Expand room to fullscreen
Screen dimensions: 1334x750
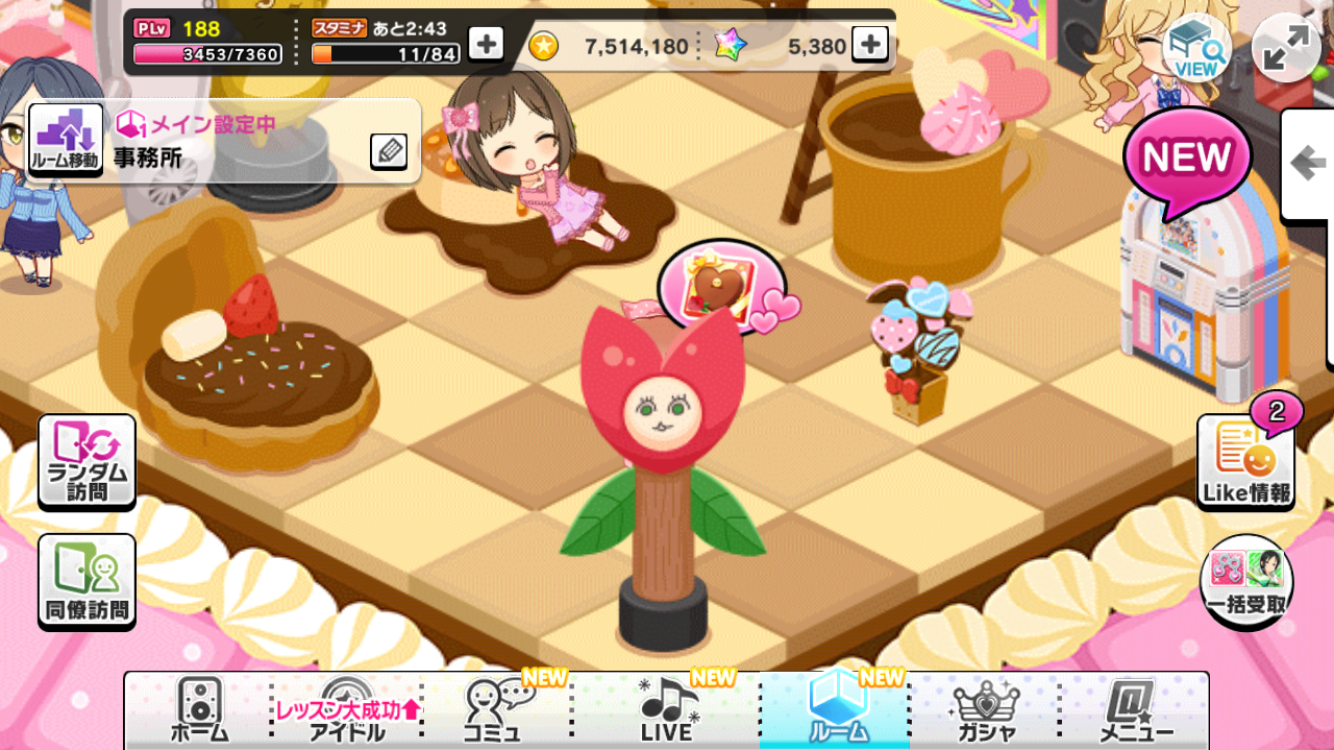[1286, 48]
